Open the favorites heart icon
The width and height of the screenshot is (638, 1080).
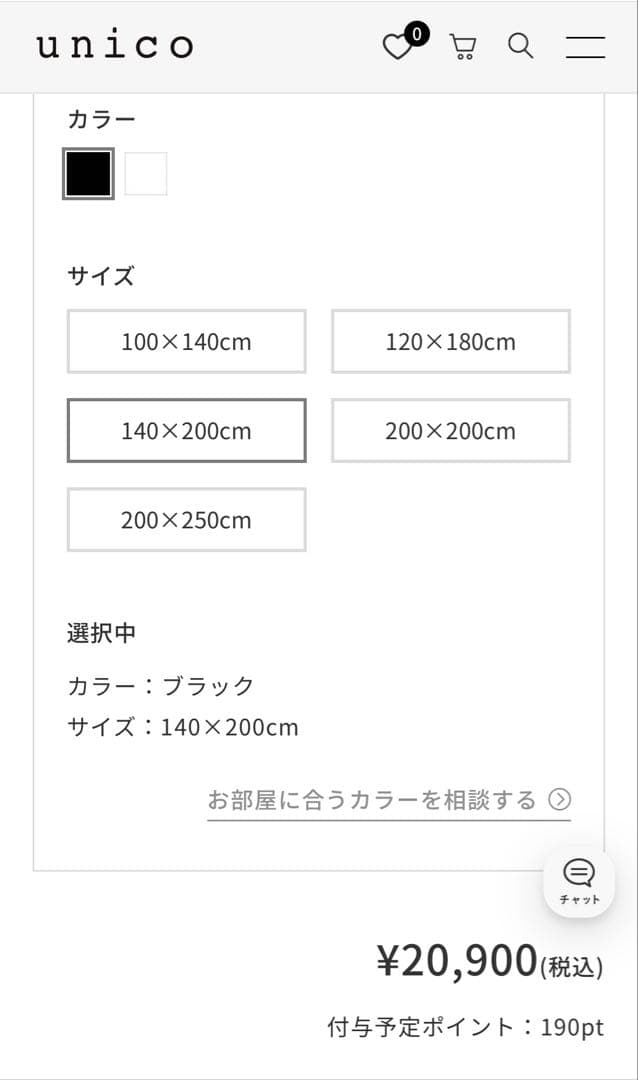click(x=398, y=47)
